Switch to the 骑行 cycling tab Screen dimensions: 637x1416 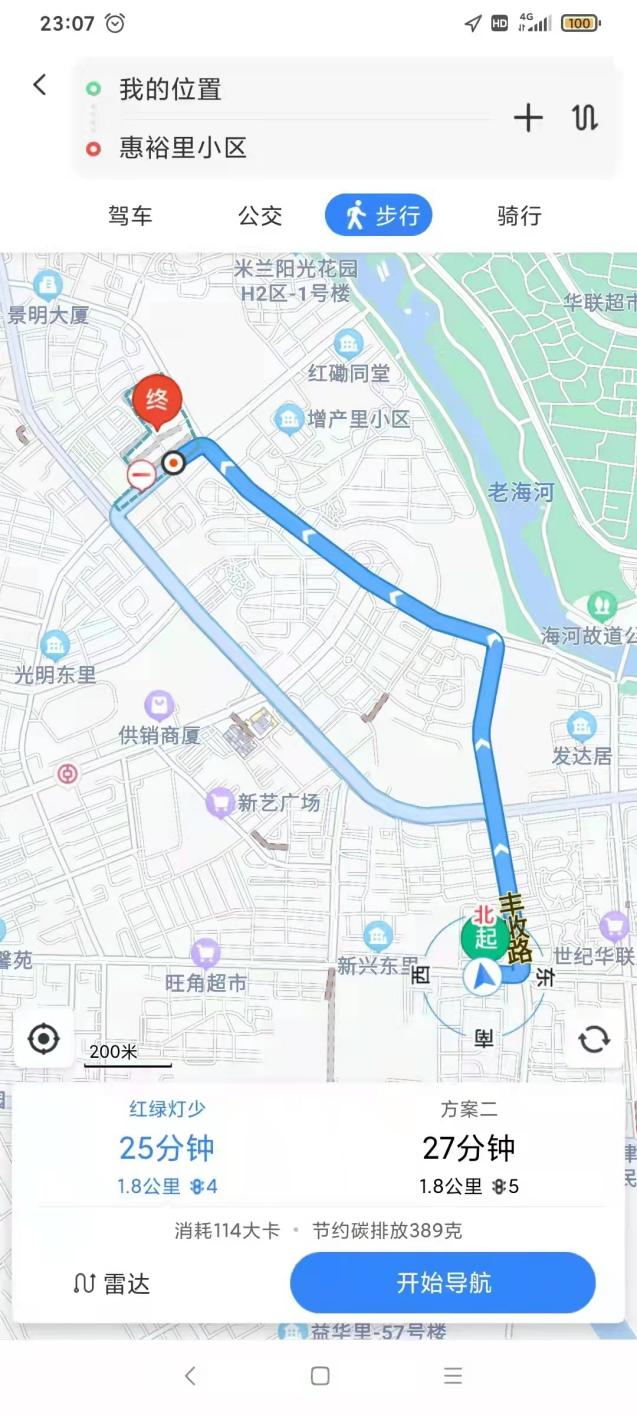(519, 215)
